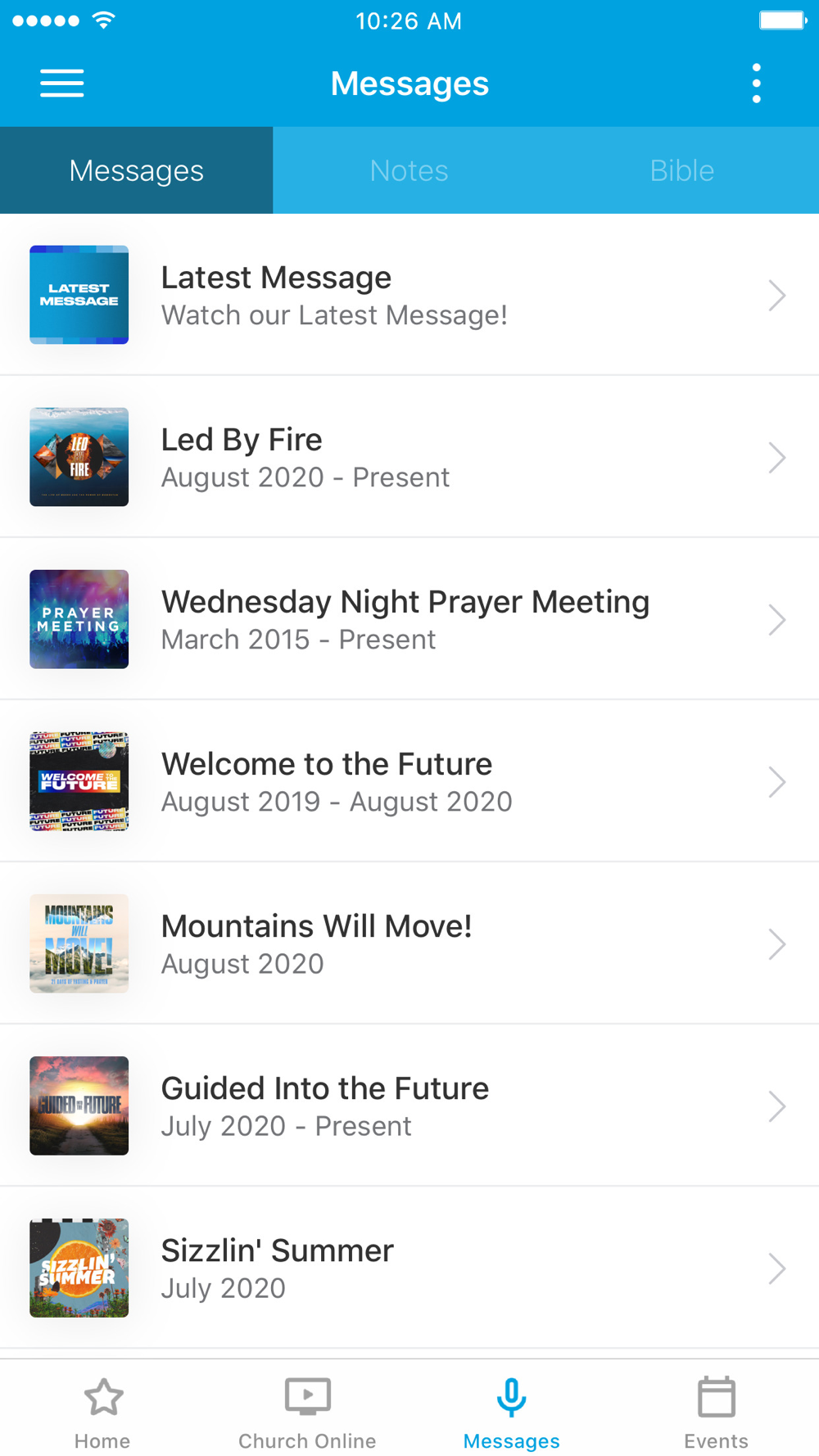Open the Sizzlin' Summer series
This screenshot has width=819, height=1456.
click(409, 1268)
